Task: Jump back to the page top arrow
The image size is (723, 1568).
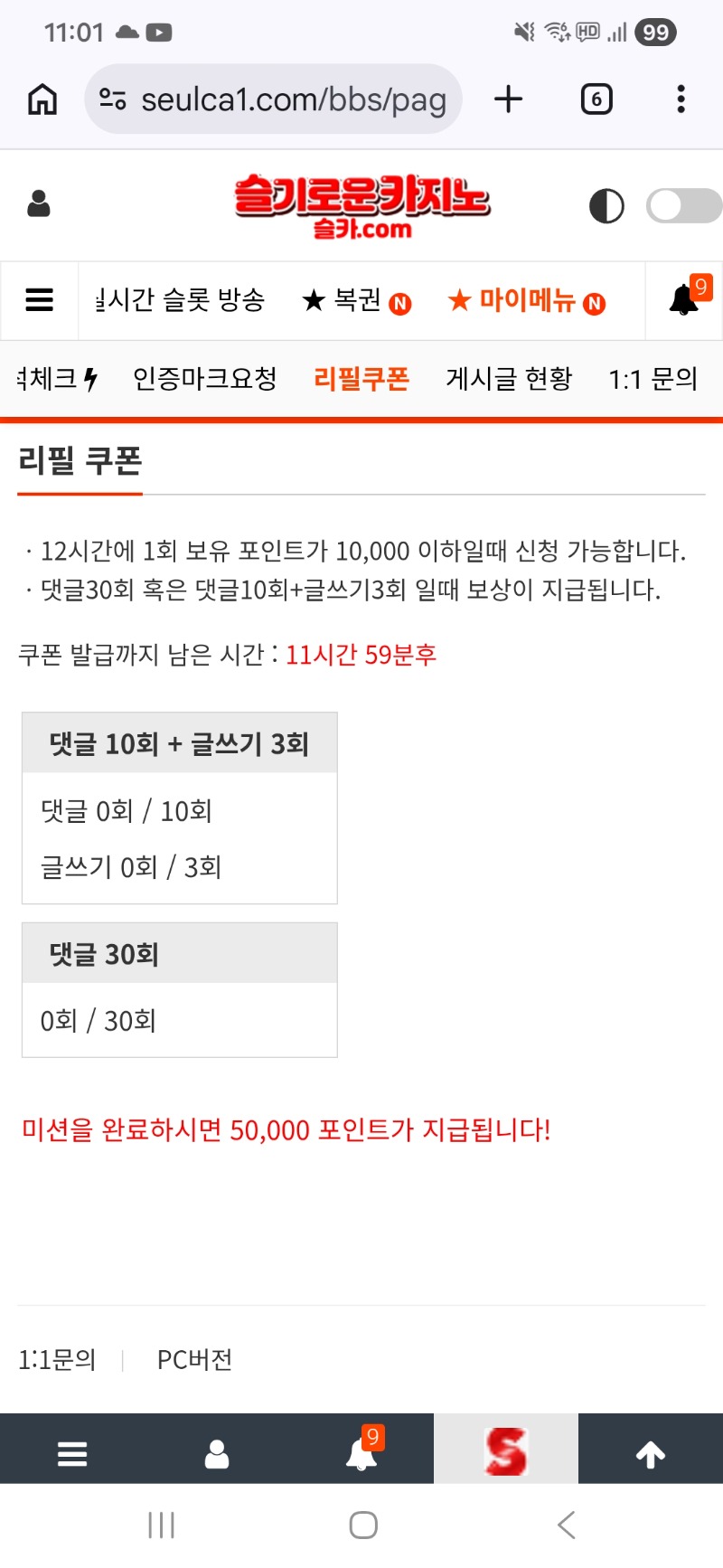Action: 651,1453
